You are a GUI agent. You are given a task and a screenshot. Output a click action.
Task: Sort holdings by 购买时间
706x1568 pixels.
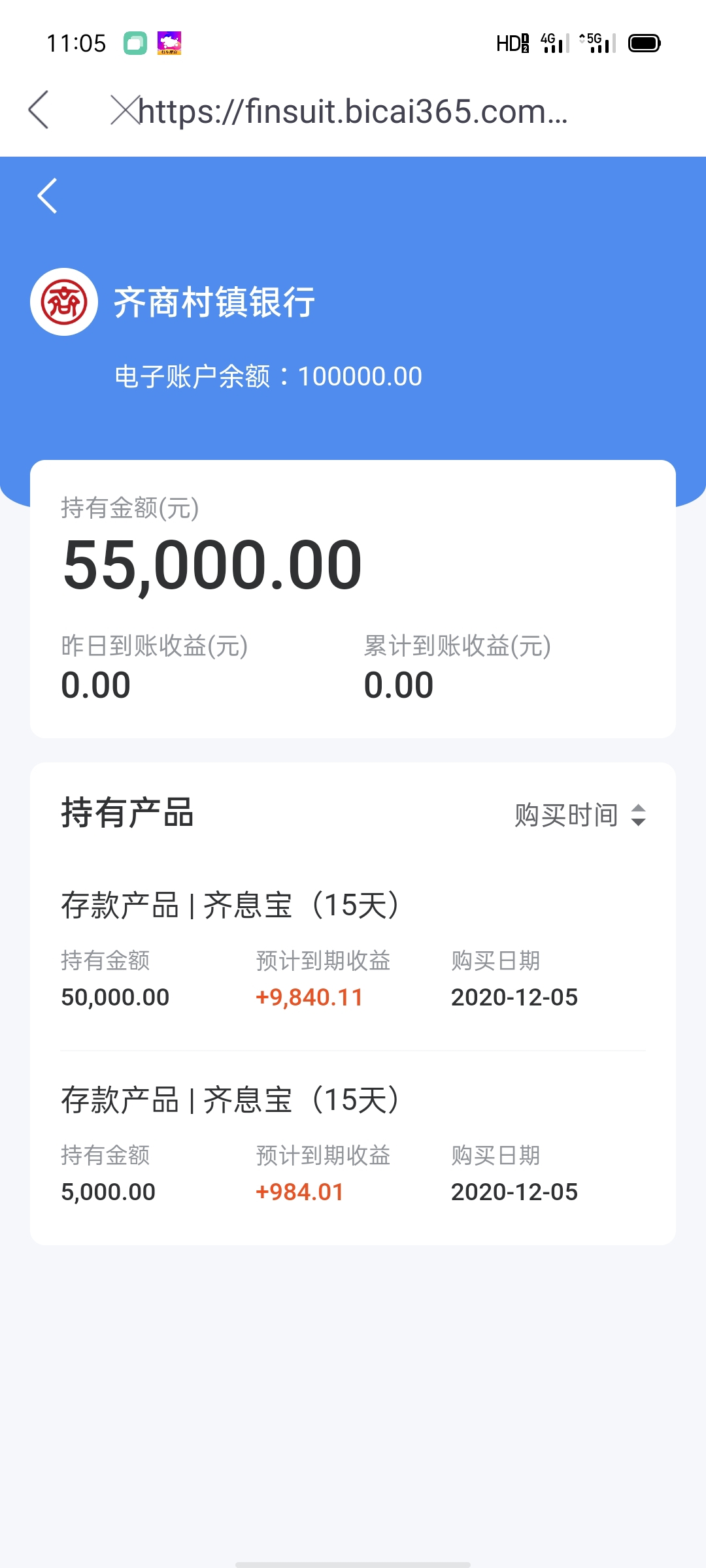tap(580, 815)
